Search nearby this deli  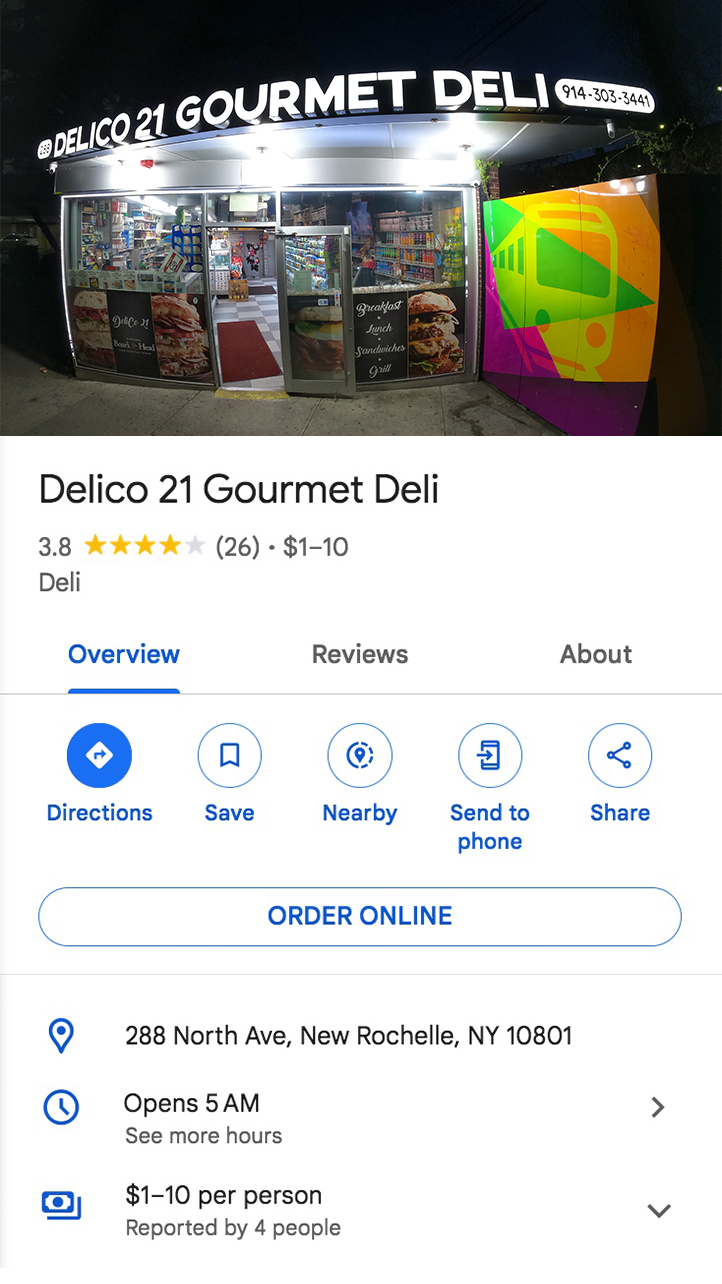click(360, 774)
